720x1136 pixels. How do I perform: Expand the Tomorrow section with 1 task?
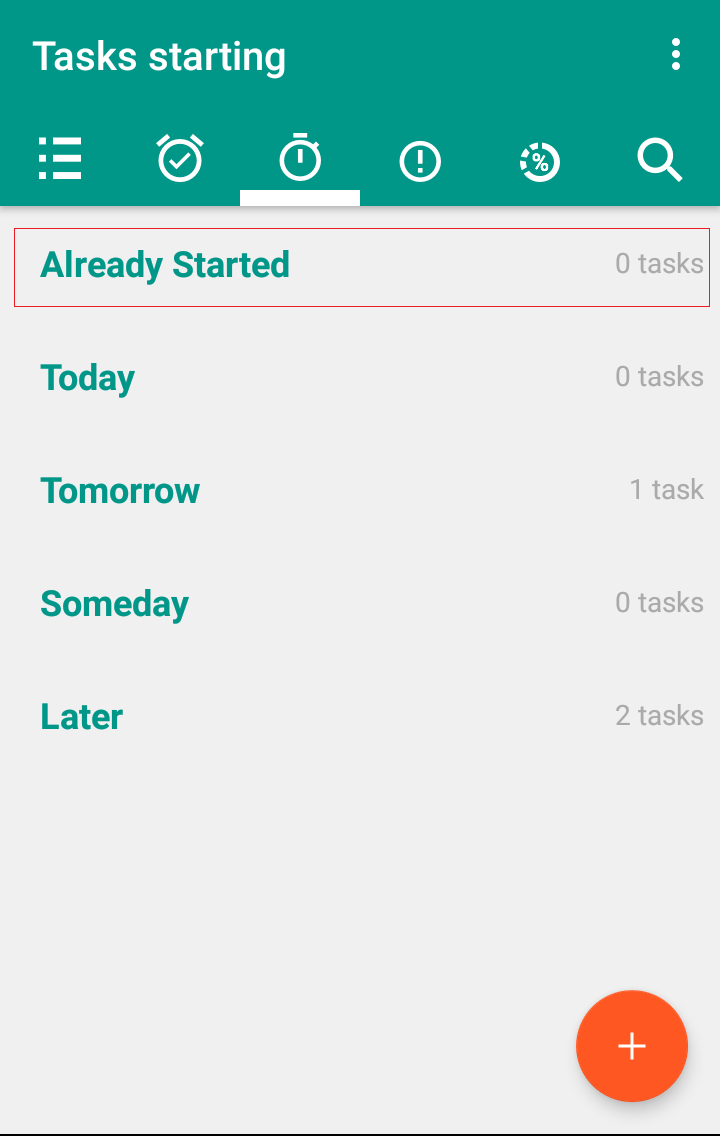[x=360, y=491]
